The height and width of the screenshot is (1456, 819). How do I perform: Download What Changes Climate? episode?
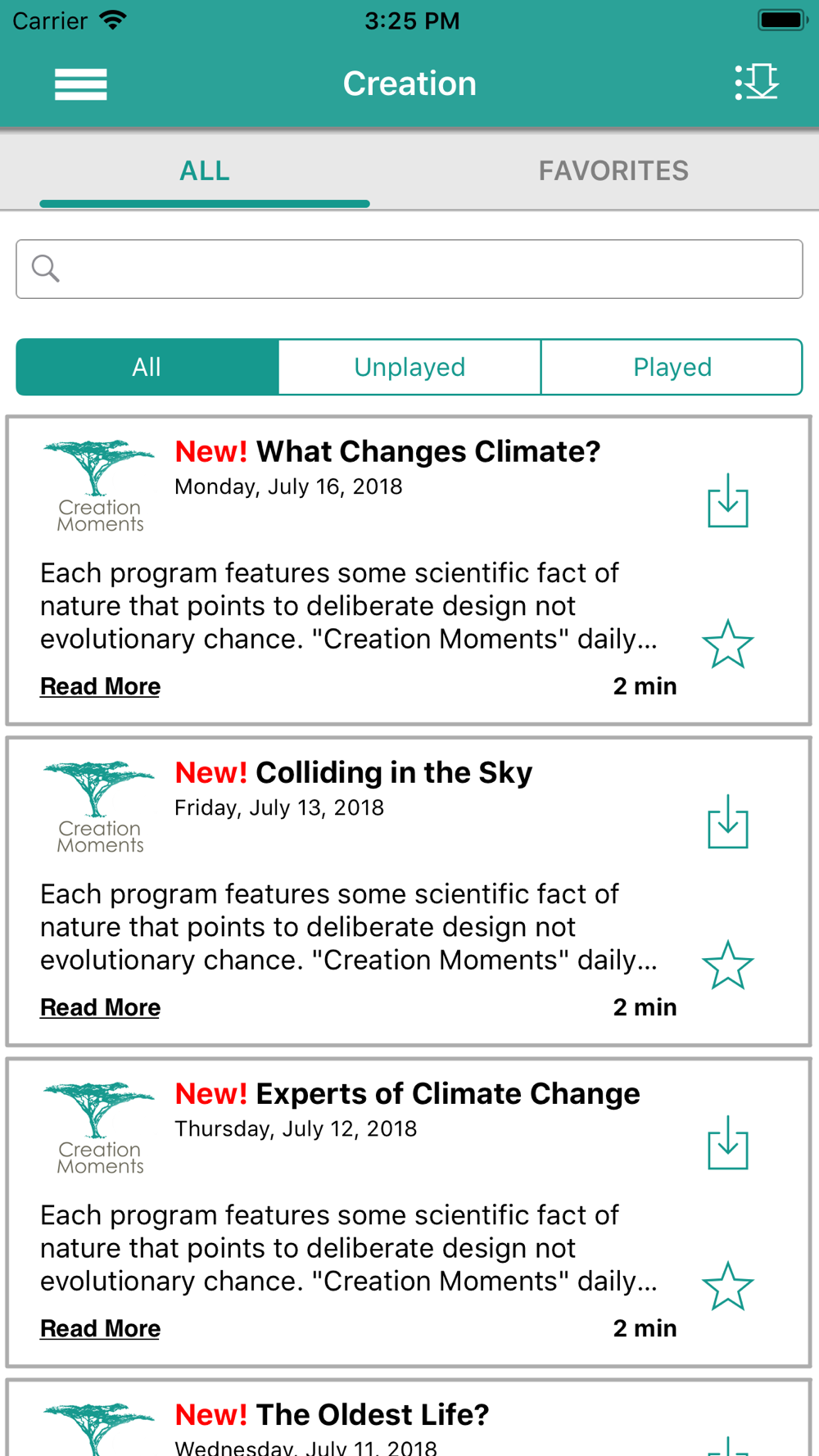tap(728, 500)
